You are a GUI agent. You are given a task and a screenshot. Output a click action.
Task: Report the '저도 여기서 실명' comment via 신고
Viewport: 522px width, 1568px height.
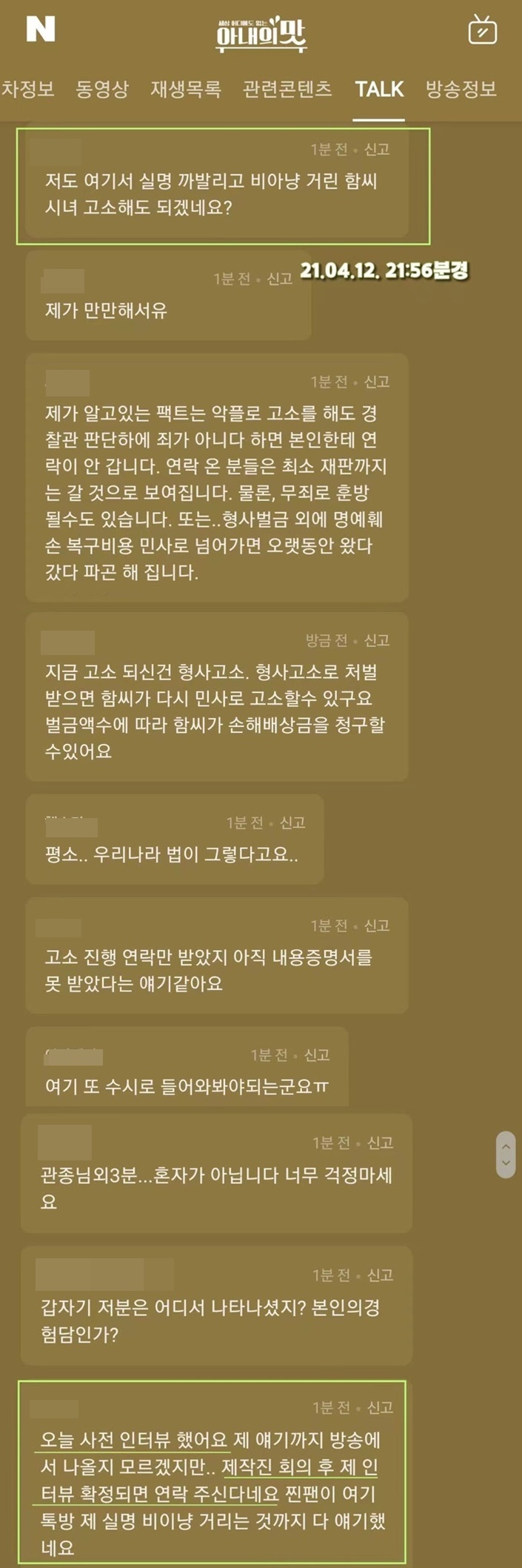[376, 150]
